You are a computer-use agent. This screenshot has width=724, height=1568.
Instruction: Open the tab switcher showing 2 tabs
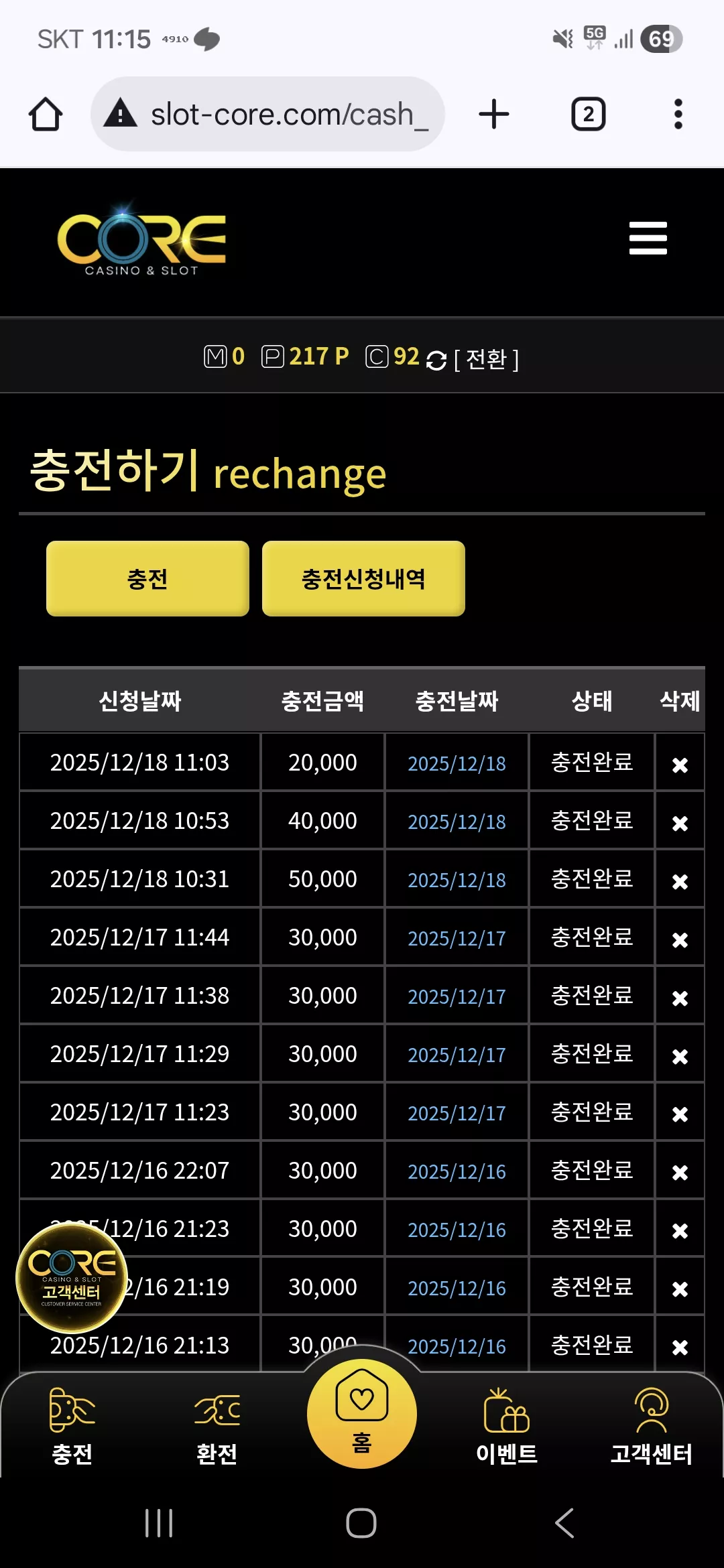(x=588, y=114)
